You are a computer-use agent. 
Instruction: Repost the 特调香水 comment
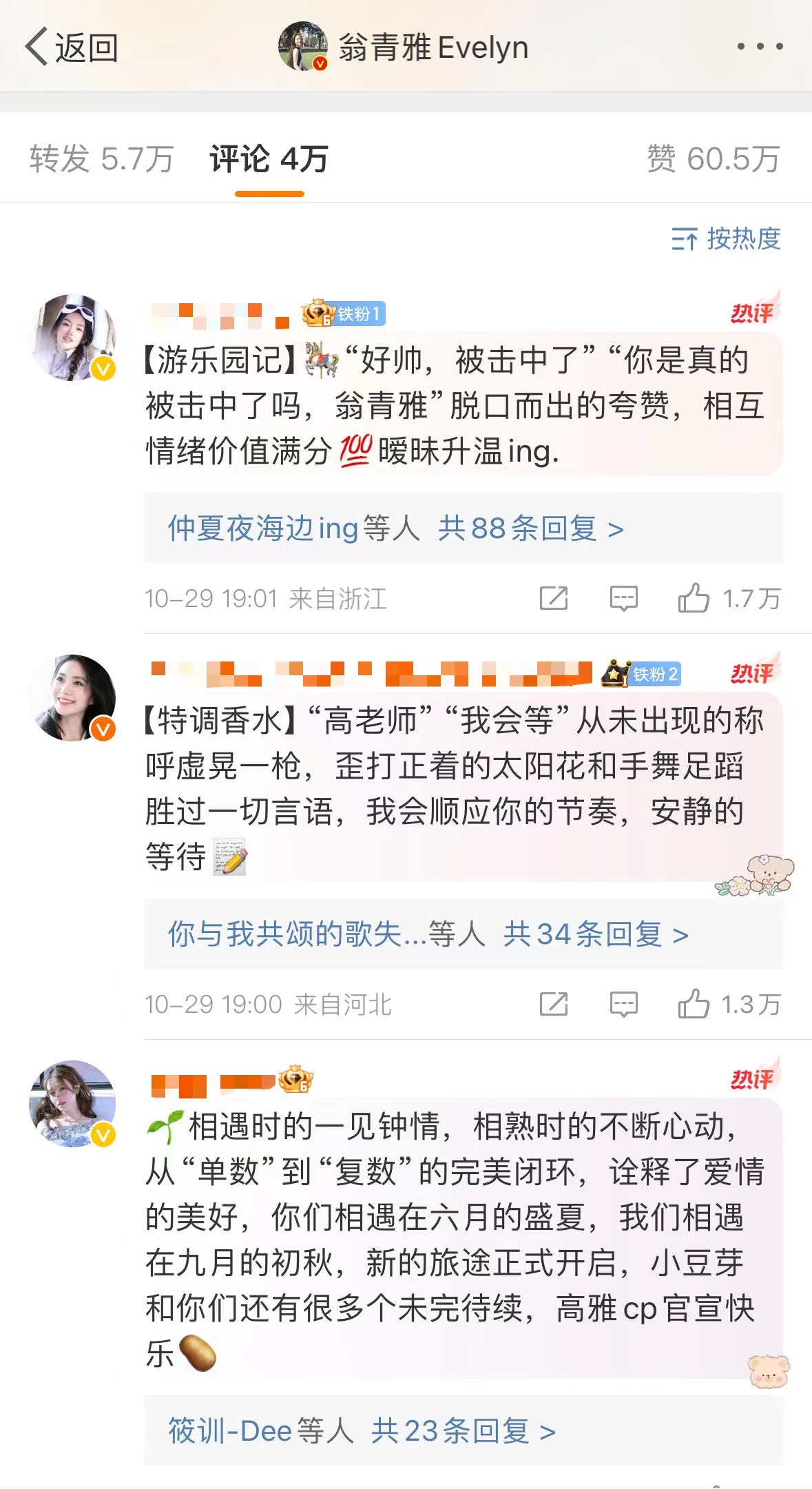coord(554,1004)
